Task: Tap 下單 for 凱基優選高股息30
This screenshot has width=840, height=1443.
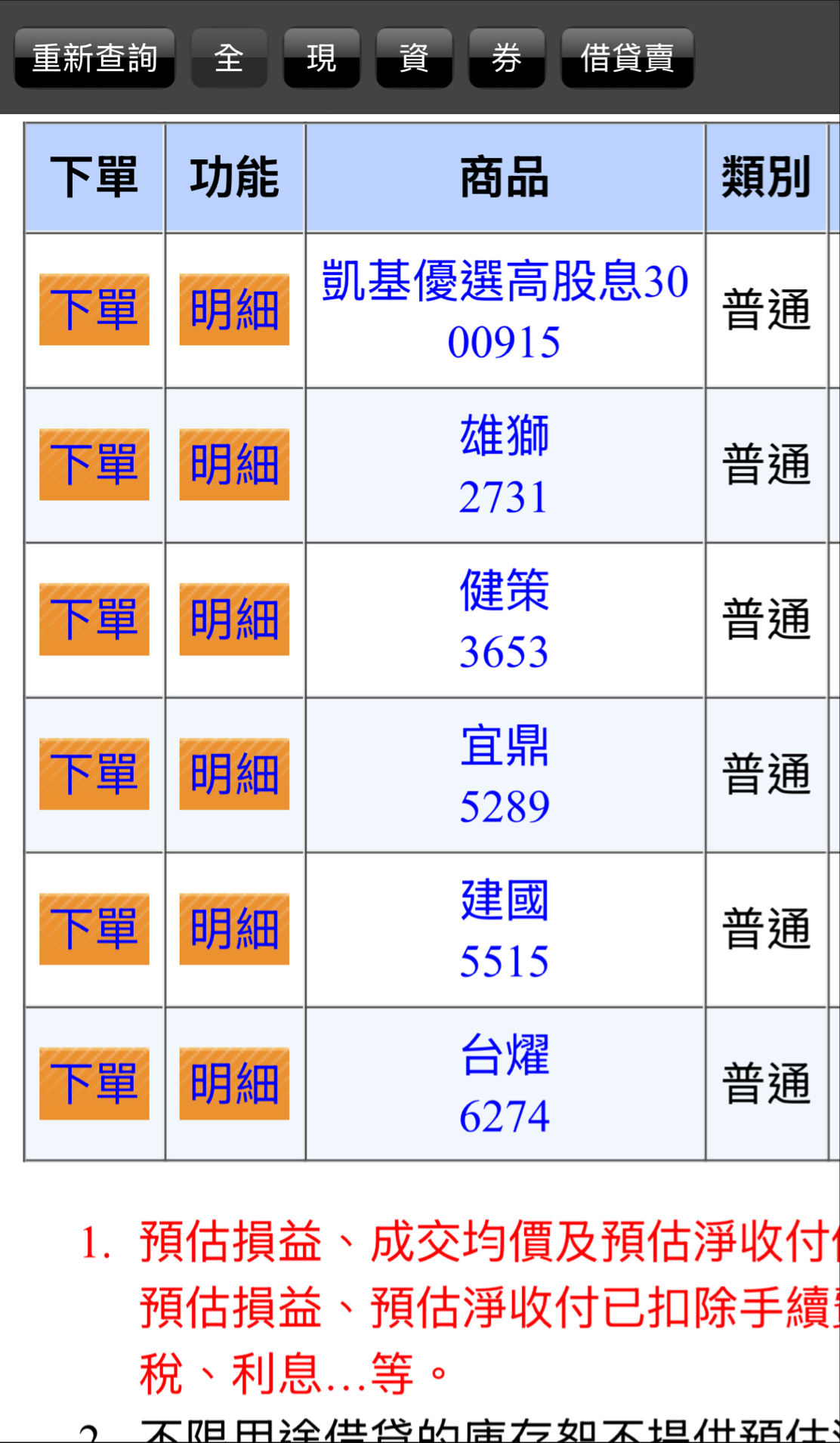Action: point(94,310)
